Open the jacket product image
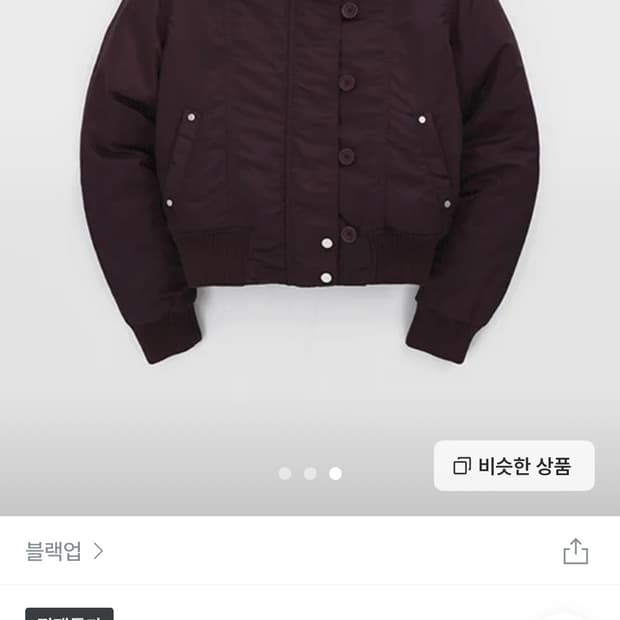The width and height of the screenshot is (620, 620). [310, 182]
